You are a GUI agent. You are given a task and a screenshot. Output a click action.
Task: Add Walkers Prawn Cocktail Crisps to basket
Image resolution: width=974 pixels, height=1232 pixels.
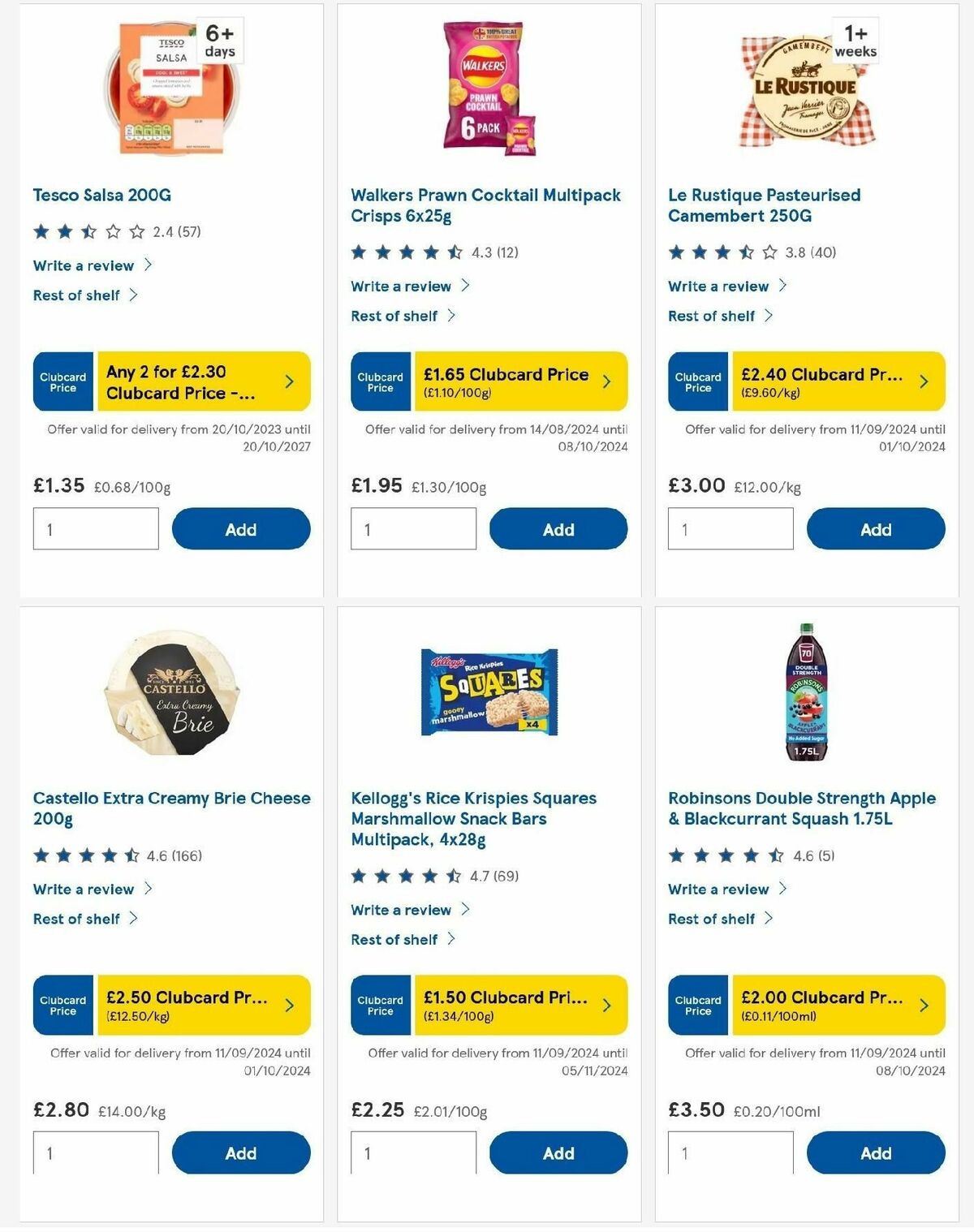coord(558,528)
